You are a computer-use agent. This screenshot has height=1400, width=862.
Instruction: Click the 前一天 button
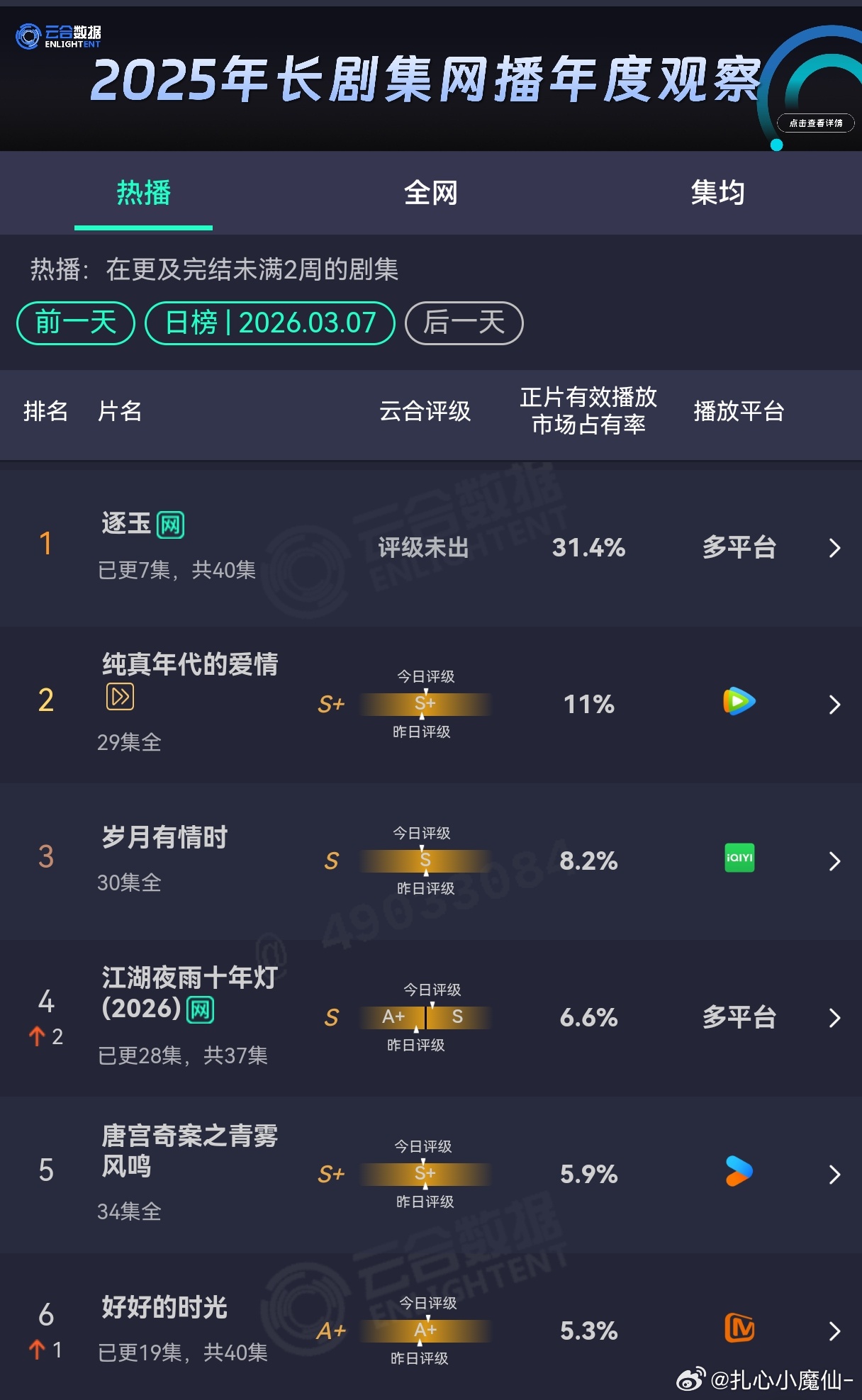[74, 323]
